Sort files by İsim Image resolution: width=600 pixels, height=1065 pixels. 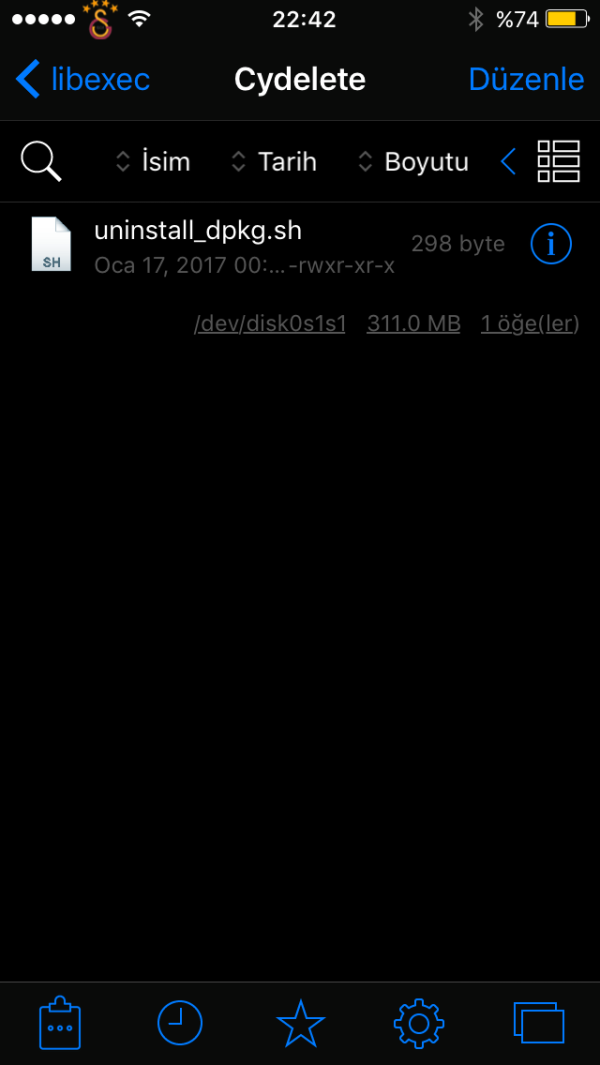coord(152,161)
